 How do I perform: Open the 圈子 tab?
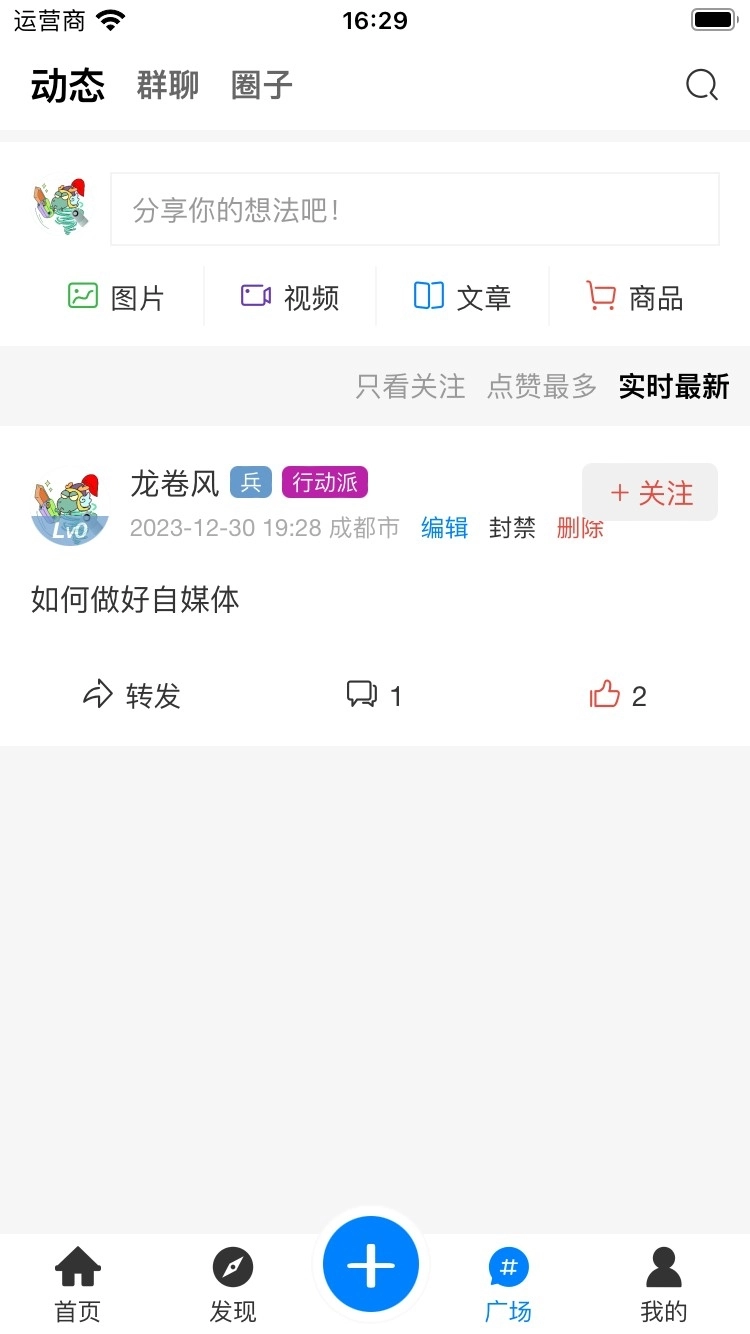260,87
